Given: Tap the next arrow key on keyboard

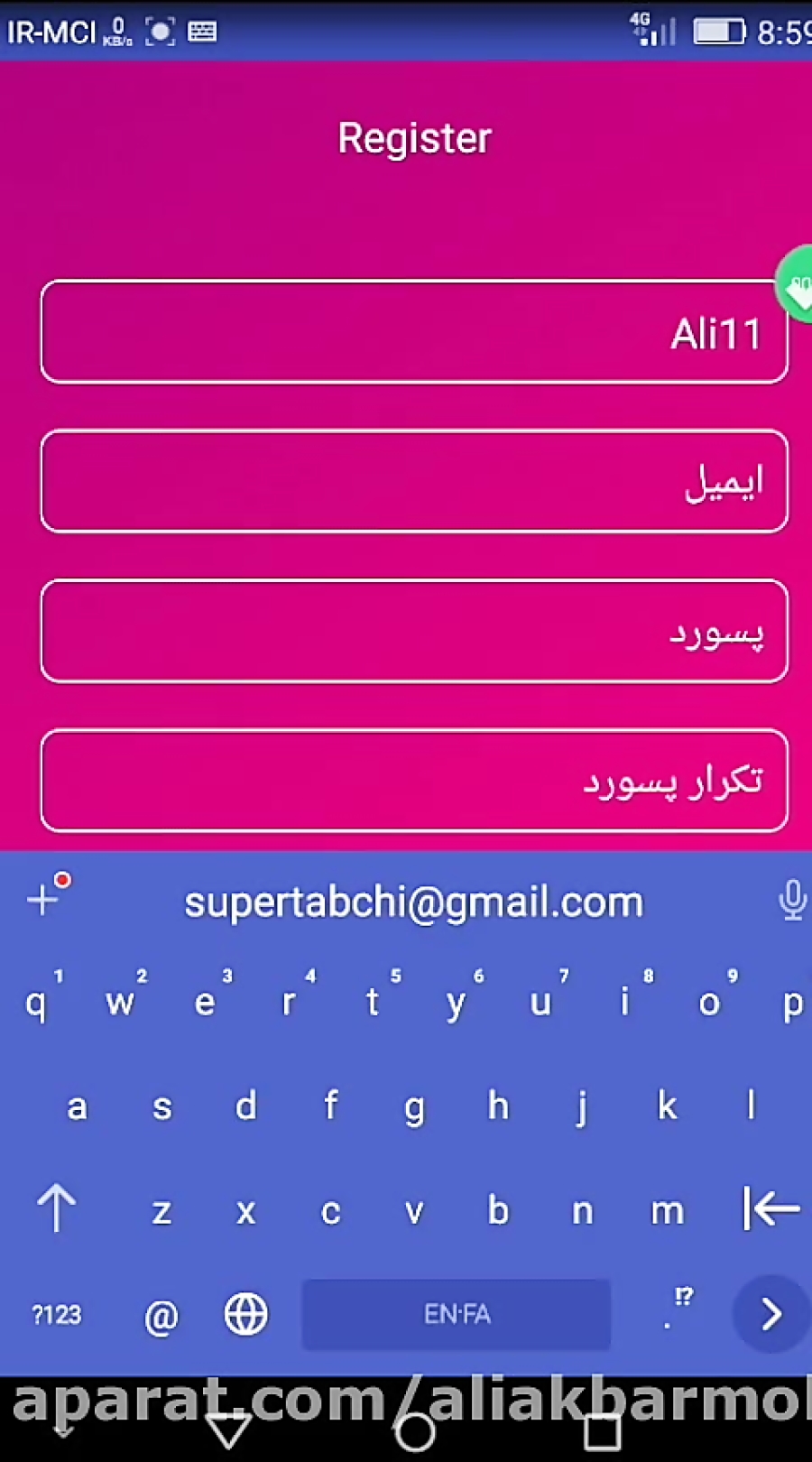Looking at the screenshot, I should pyautogui.click(x=770, y=1315).
